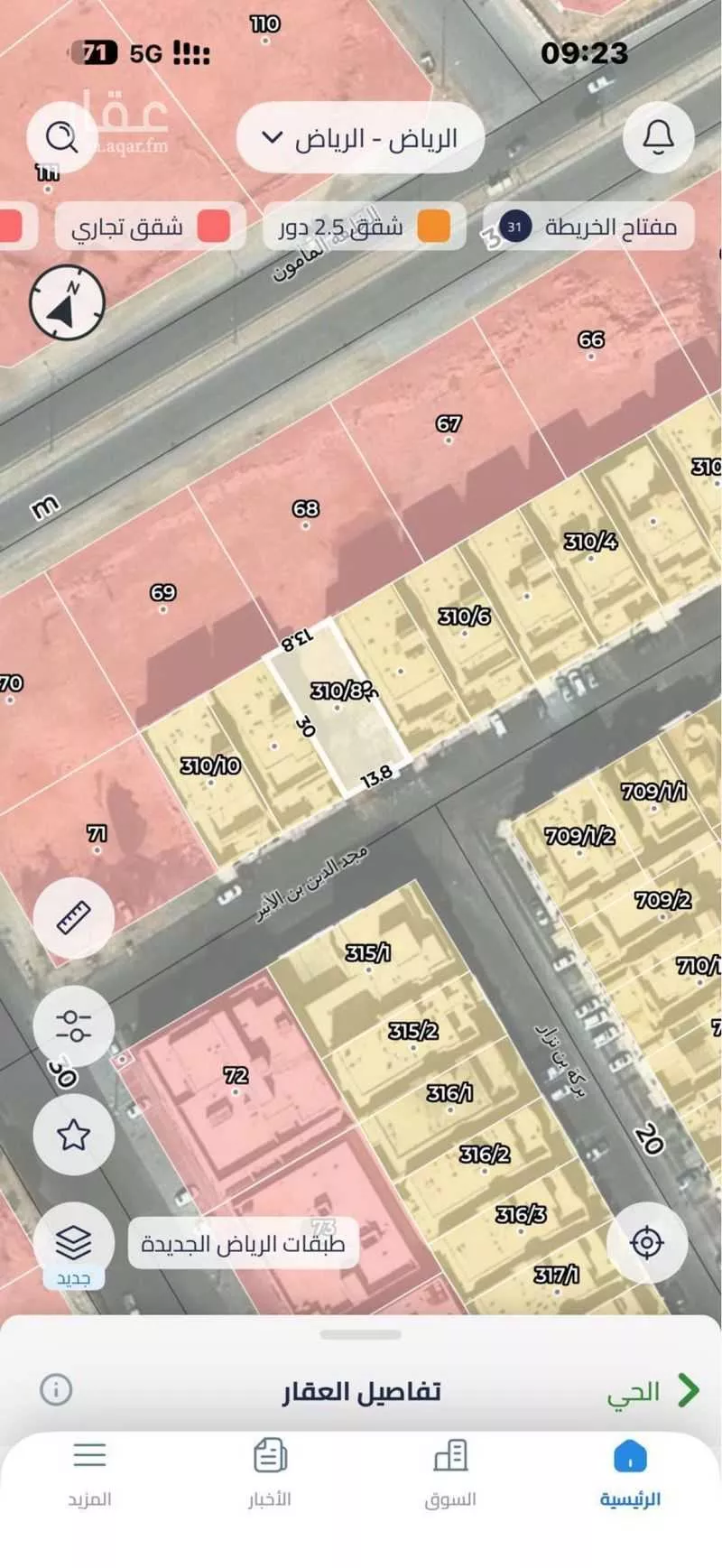The height and width of the screenshot is (1568, 722).
Task: Open the map layers button
Action: 73,1243
